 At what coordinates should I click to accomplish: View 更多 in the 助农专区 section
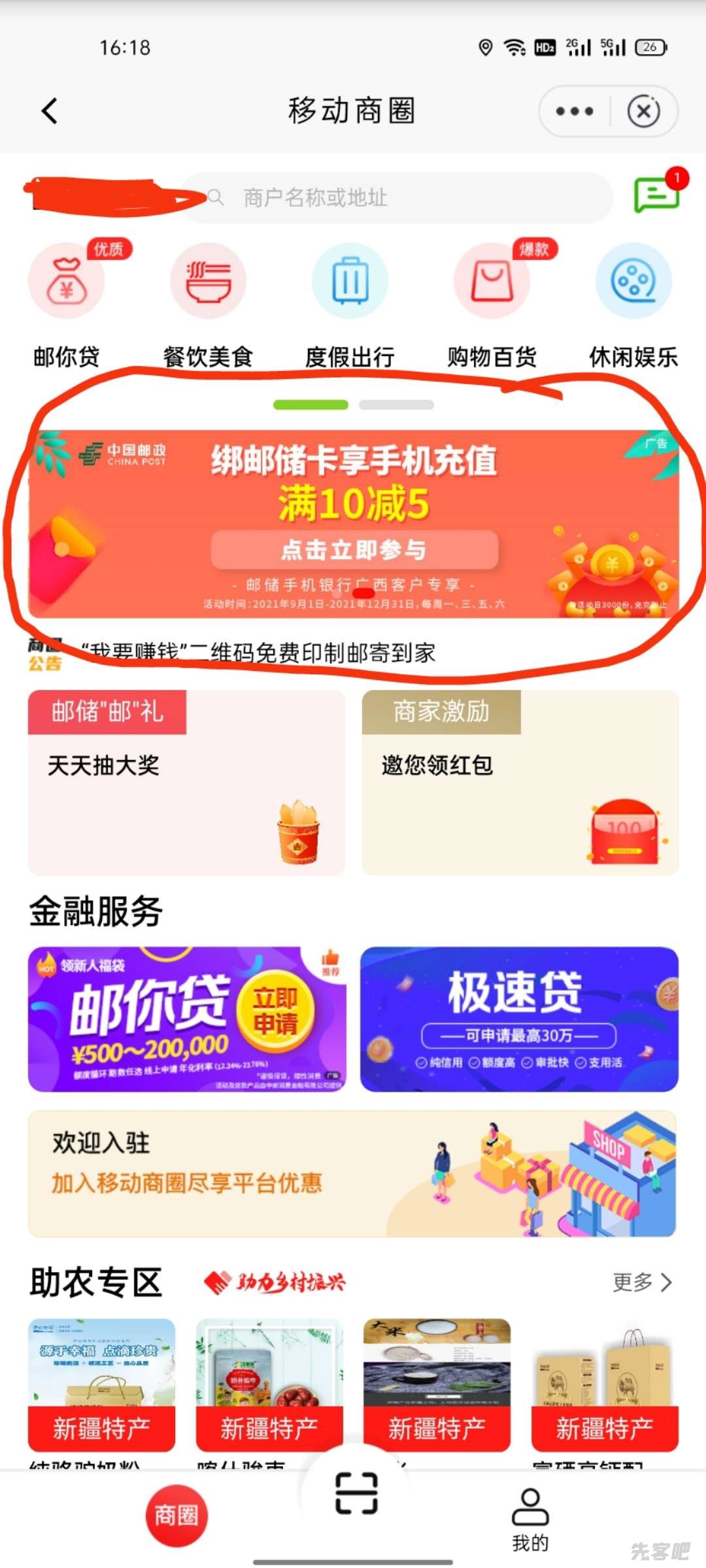click(642, 1282)
